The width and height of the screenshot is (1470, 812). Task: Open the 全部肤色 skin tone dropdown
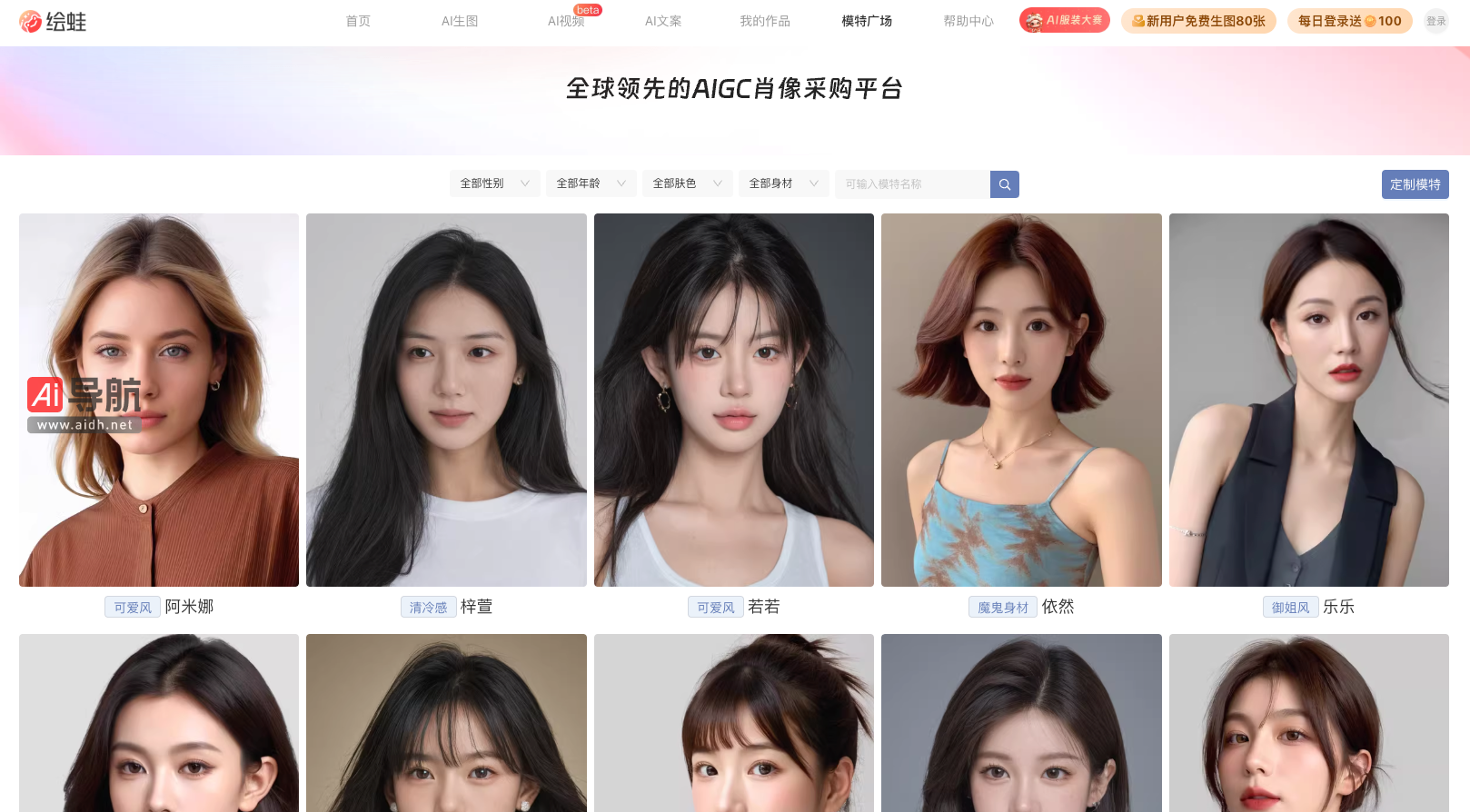(x=687, y=183)
